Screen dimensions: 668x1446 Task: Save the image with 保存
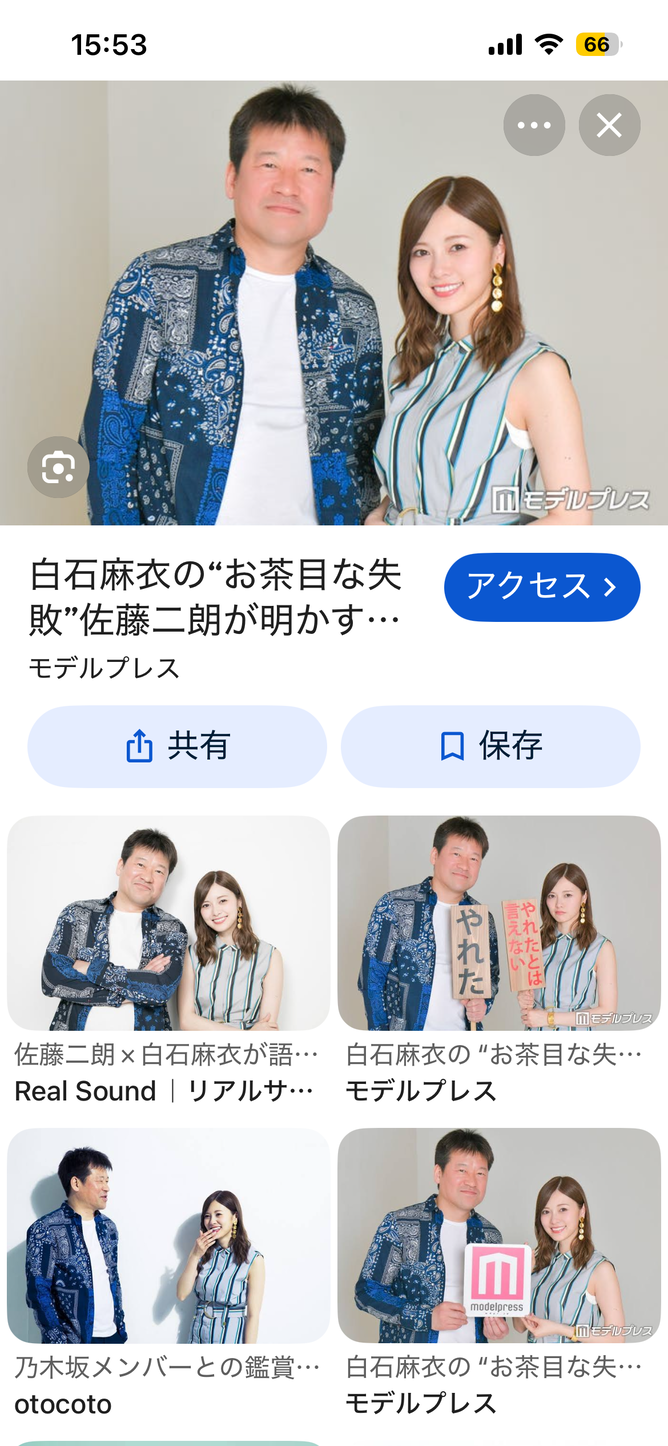(490, 746)
